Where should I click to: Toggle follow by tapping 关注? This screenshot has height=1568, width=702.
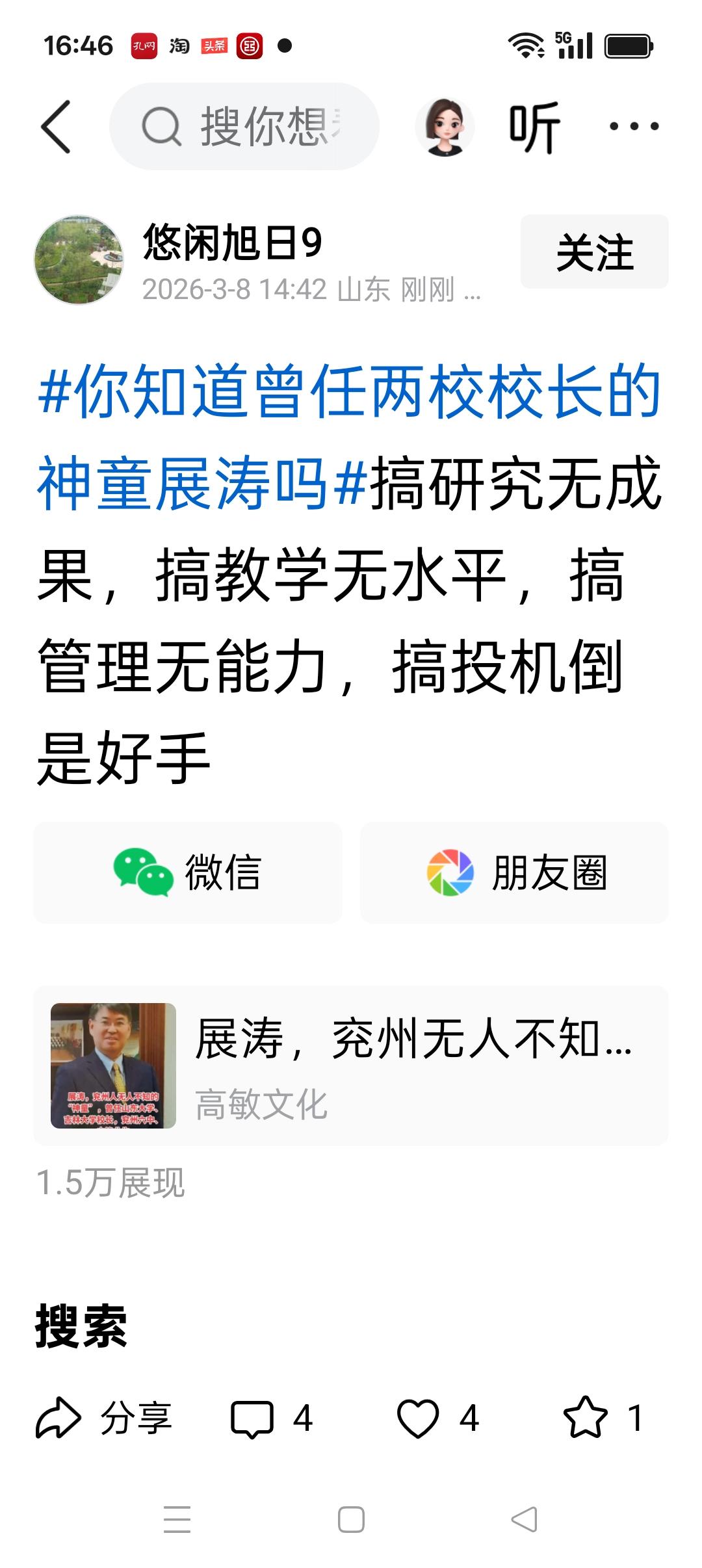click(x=595, y=250)
